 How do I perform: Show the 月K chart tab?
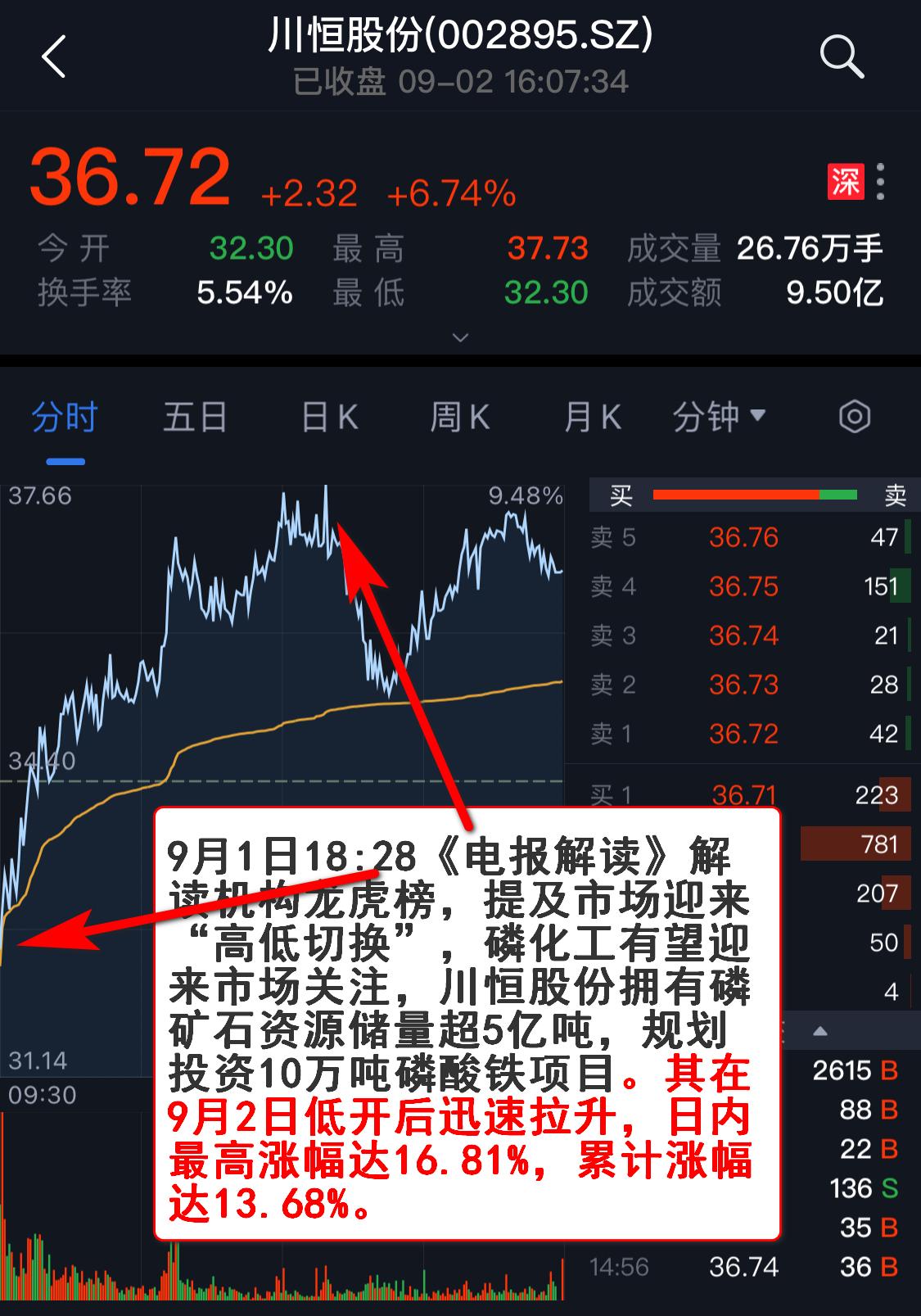click(x=592, y=418)
